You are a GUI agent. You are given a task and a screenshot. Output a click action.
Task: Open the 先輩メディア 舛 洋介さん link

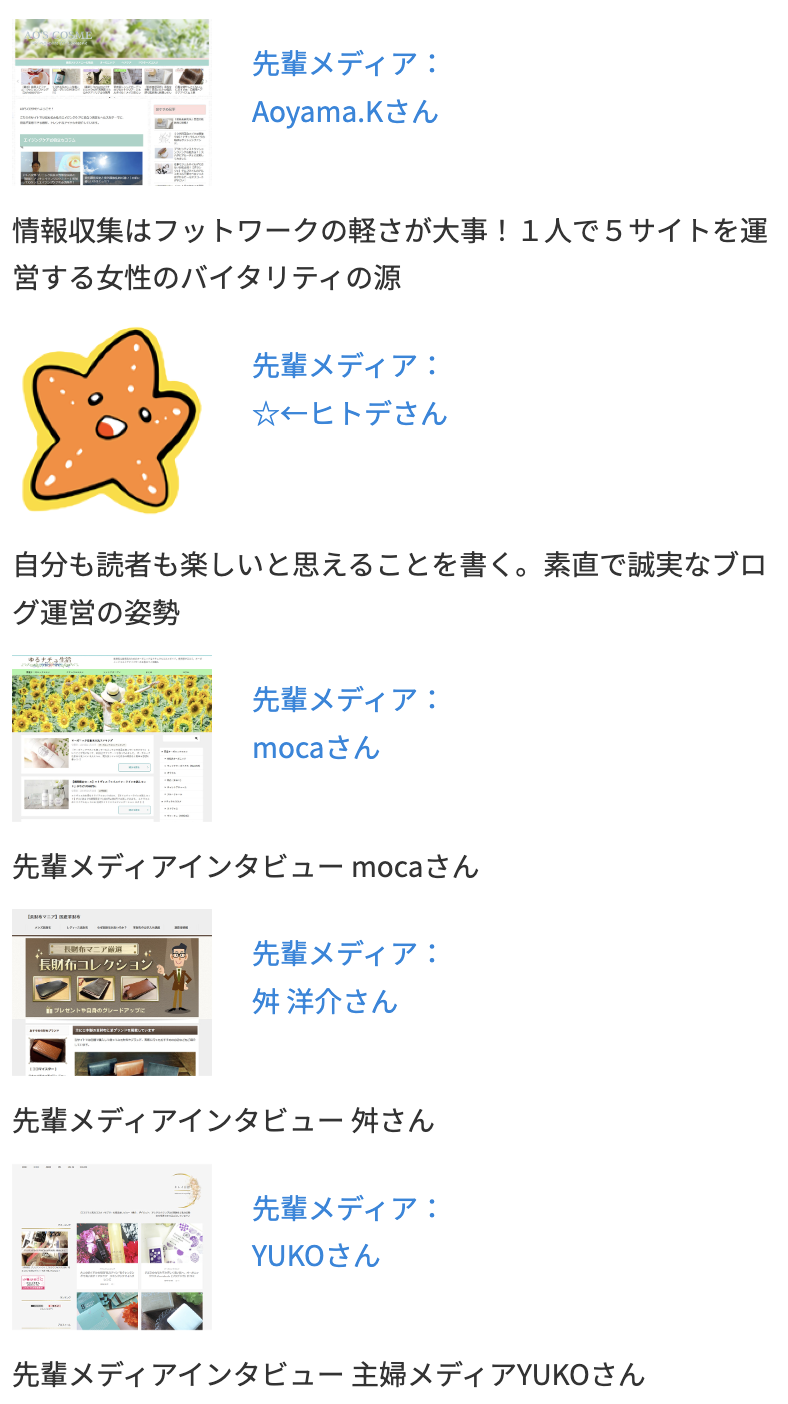click(x=346, y=976)
